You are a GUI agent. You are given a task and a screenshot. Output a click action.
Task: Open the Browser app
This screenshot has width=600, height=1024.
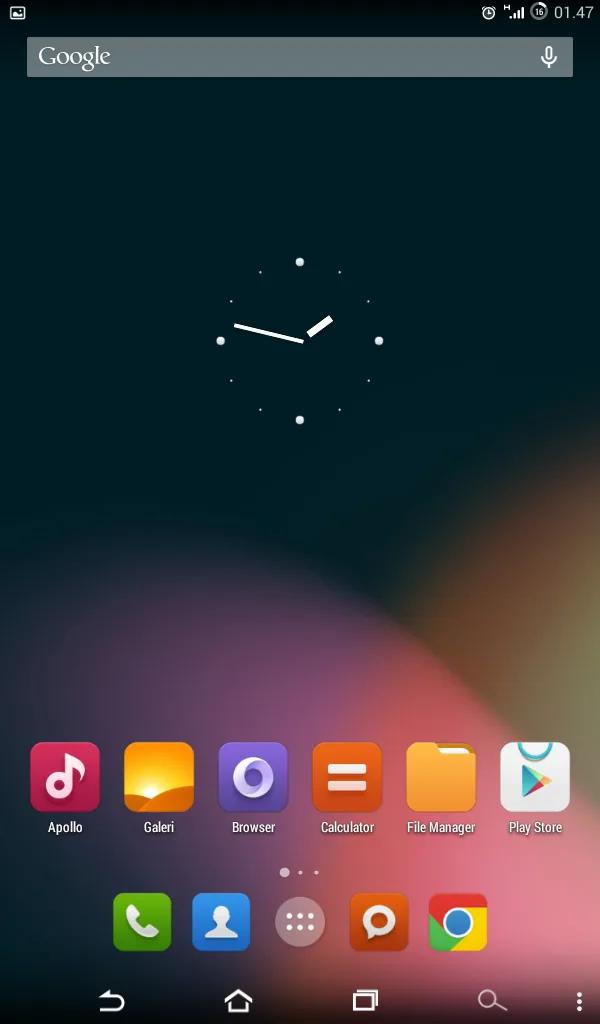click(253, 777)
